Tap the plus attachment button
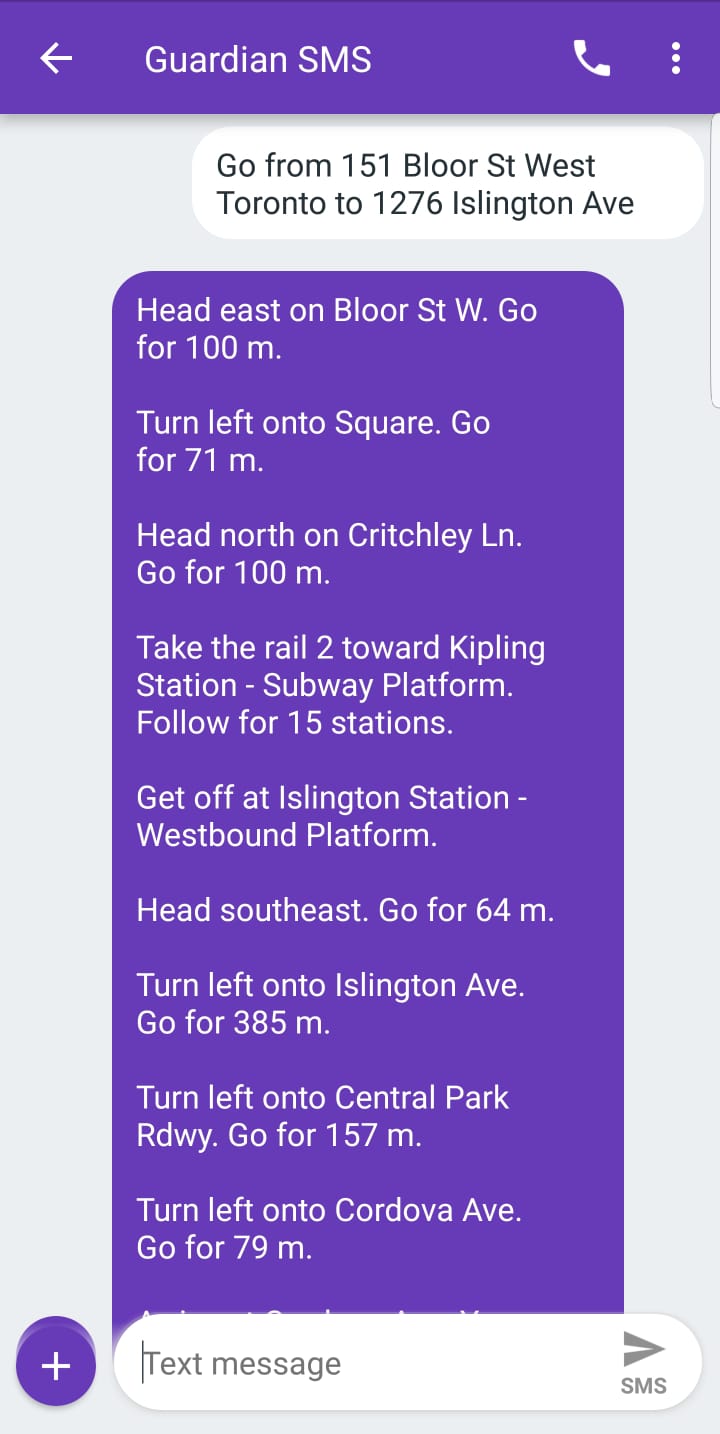720x1434 pixels. (x=55, y=1365)
